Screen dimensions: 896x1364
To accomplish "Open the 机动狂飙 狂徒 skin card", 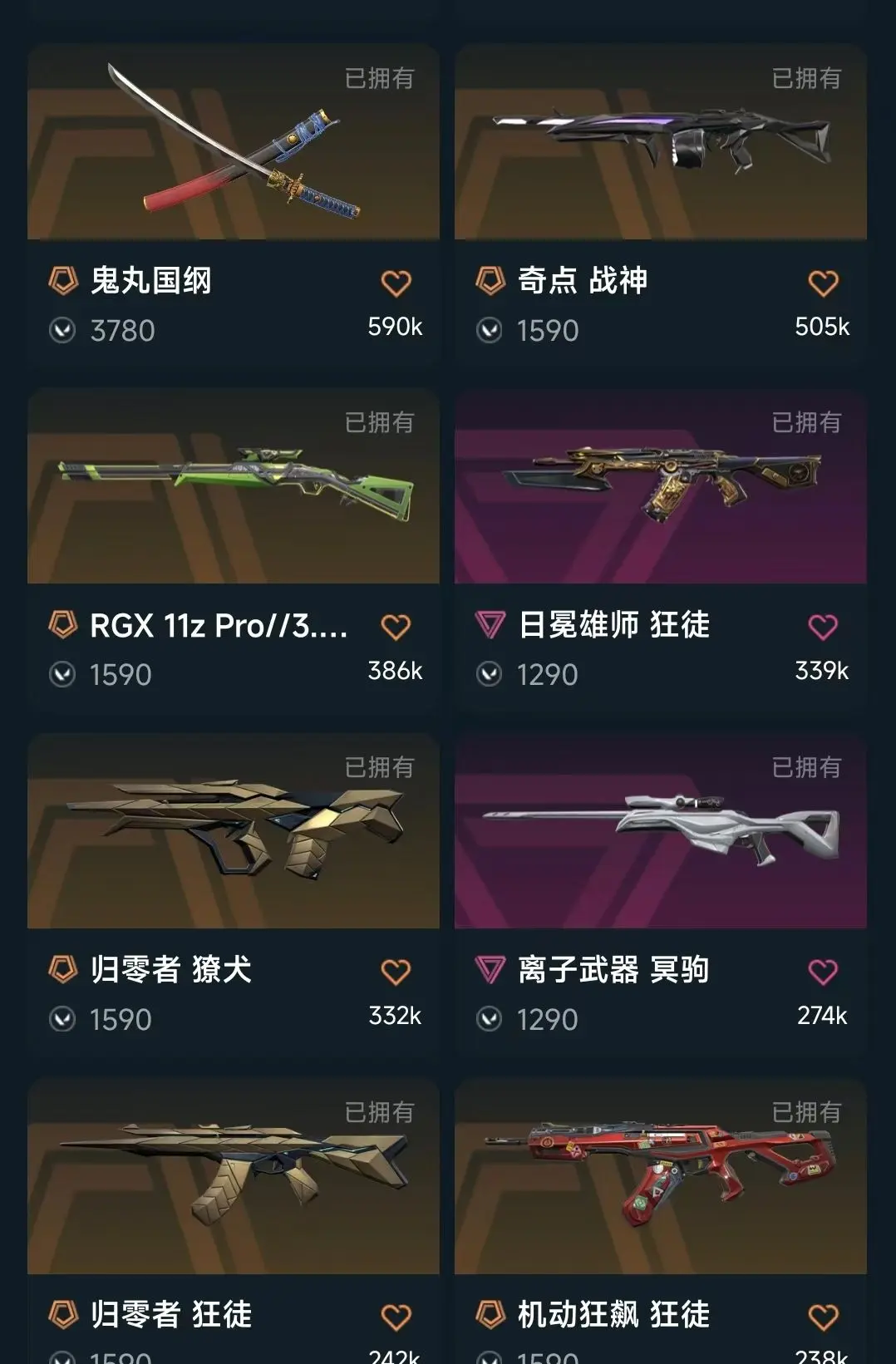I will tap(660, 1177).
